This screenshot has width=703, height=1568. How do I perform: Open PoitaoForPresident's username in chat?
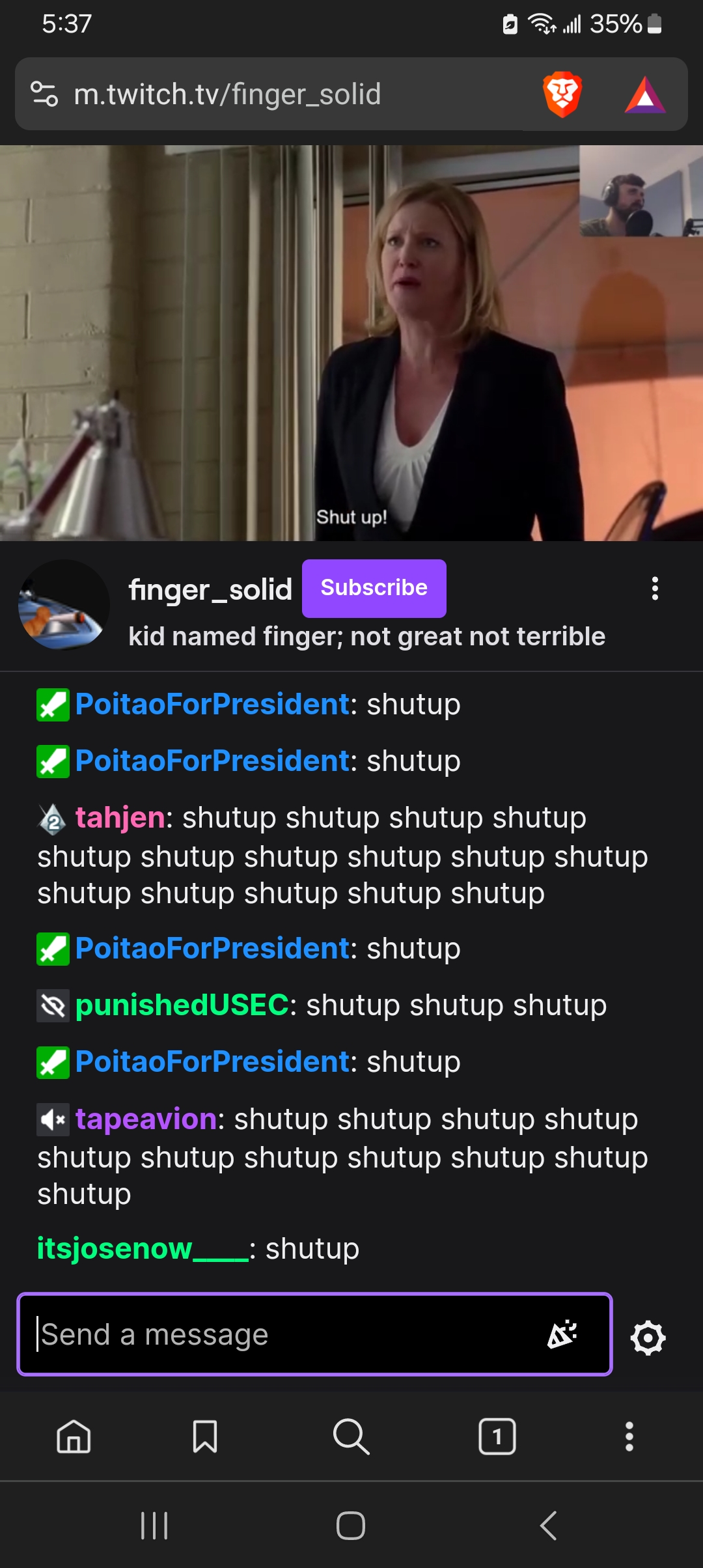pos(212,705)
